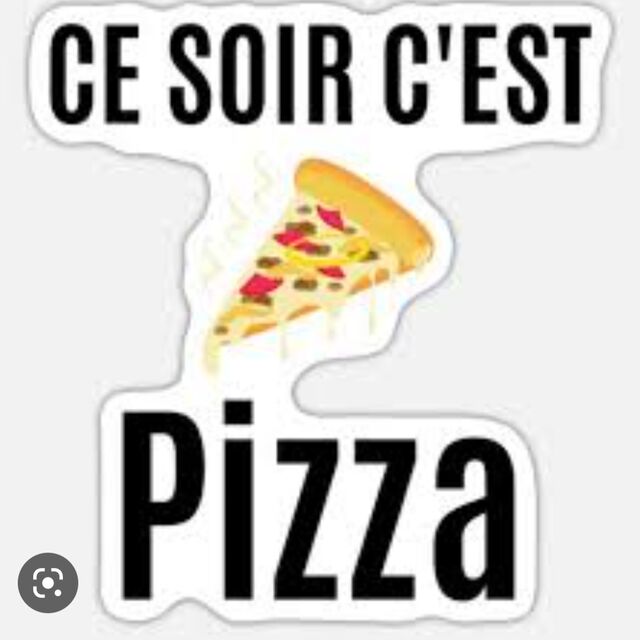640x640 pixels.
Task: Search this image with Google Lens
Action: pos(47,583)
